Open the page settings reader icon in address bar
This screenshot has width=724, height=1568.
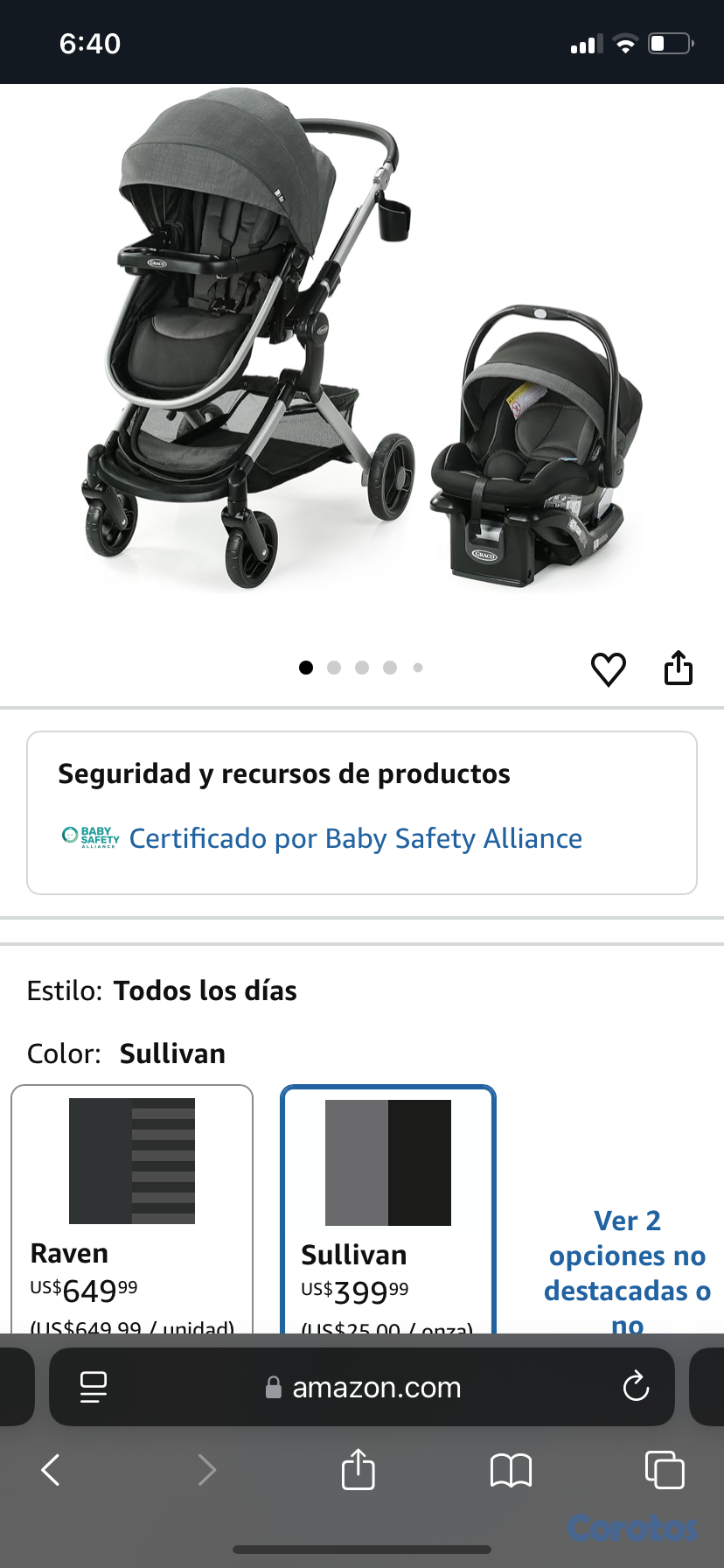(x=93, y=1387)
